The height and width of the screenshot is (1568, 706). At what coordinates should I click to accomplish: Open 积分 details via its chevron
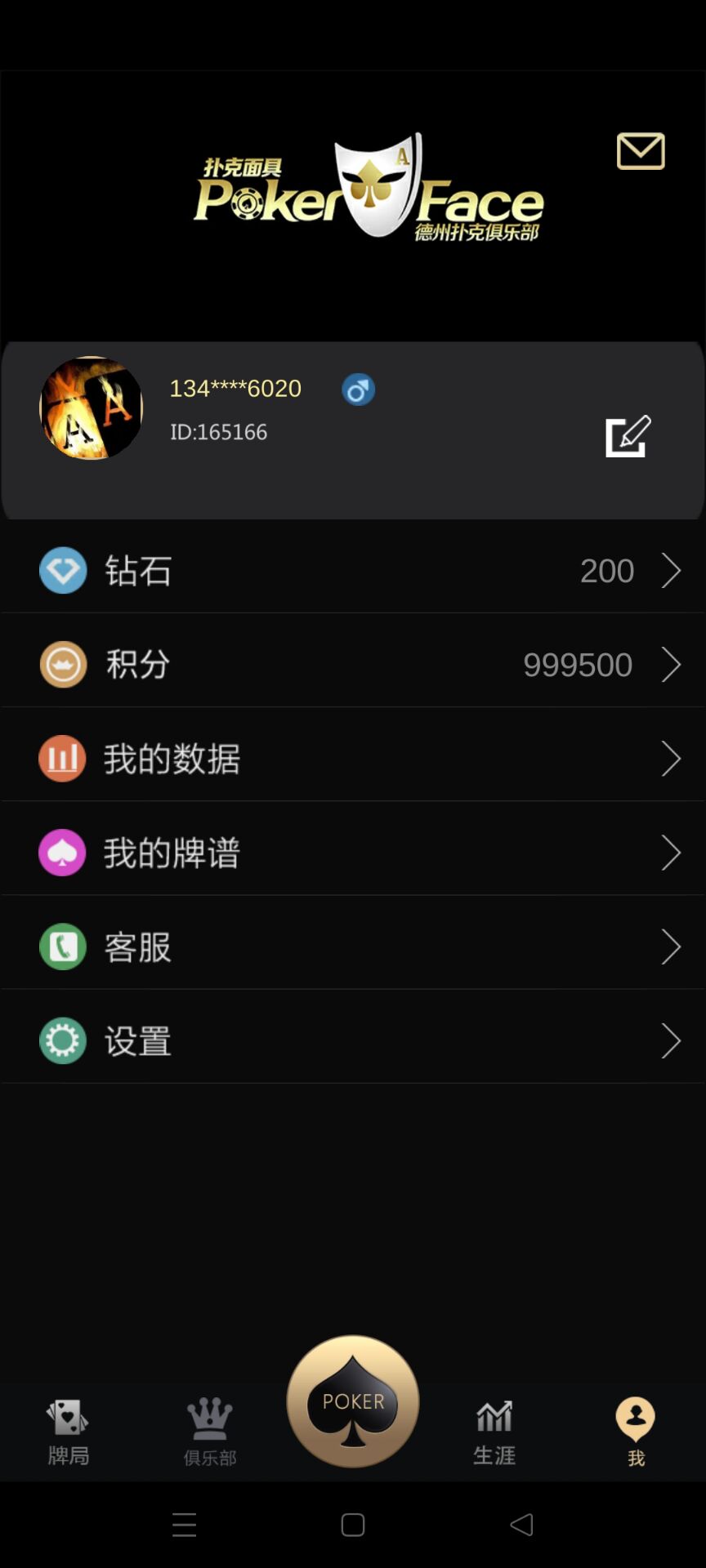(672, 664)
